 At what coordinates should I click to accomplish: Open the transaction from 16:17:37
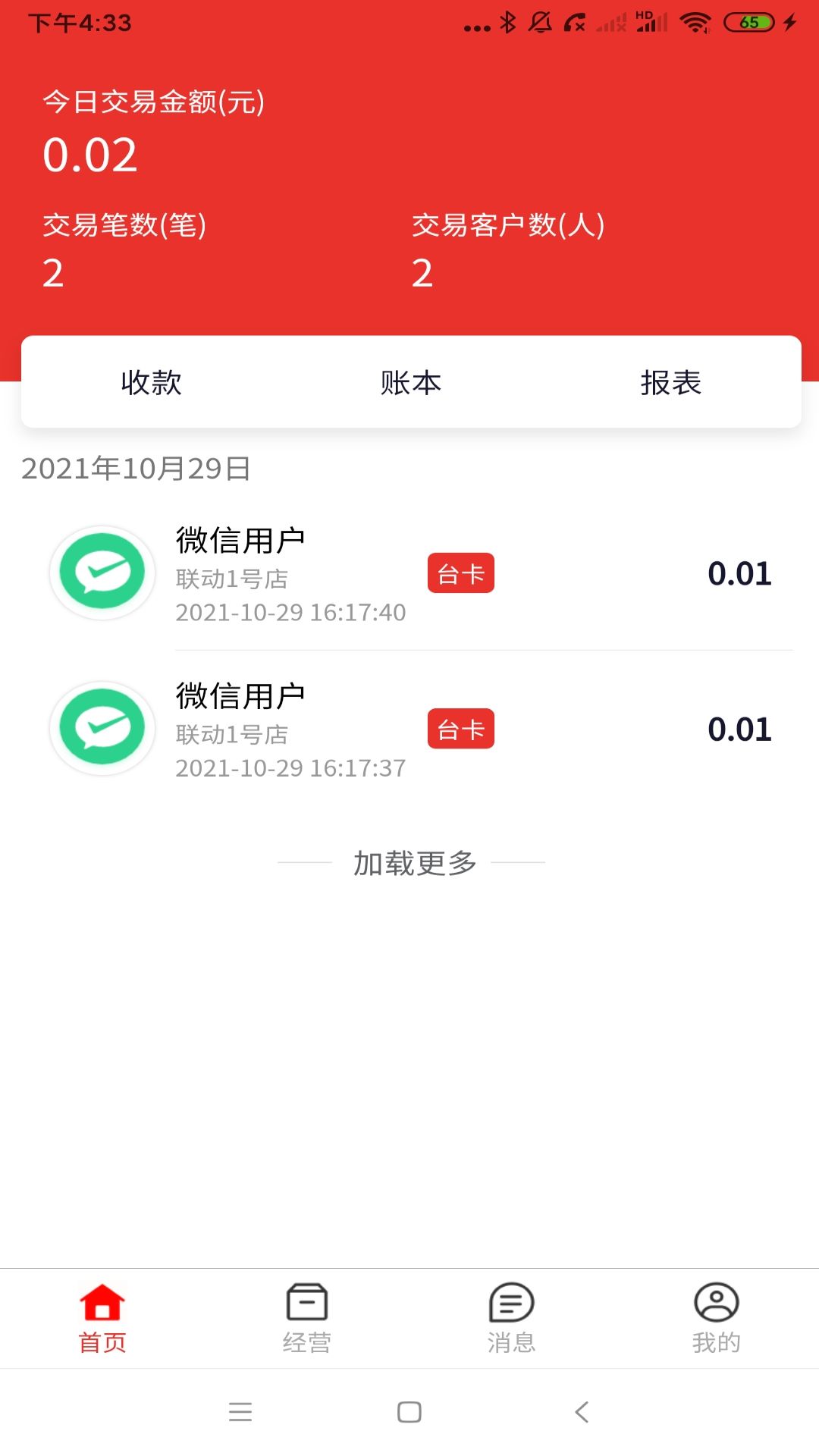click(x=409, y=729)
